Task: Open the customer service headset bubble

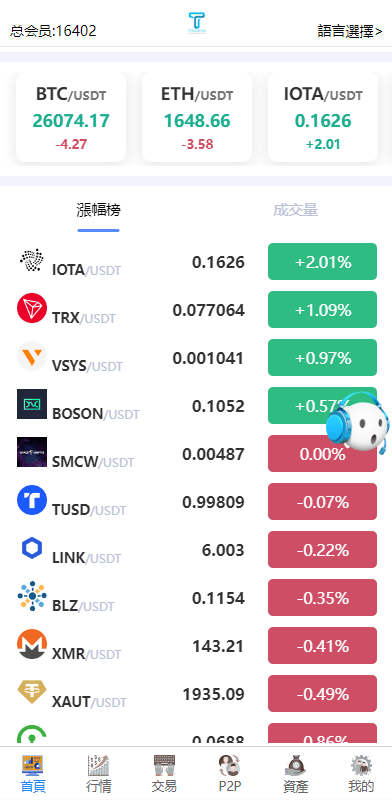Action: coord(357,422)
